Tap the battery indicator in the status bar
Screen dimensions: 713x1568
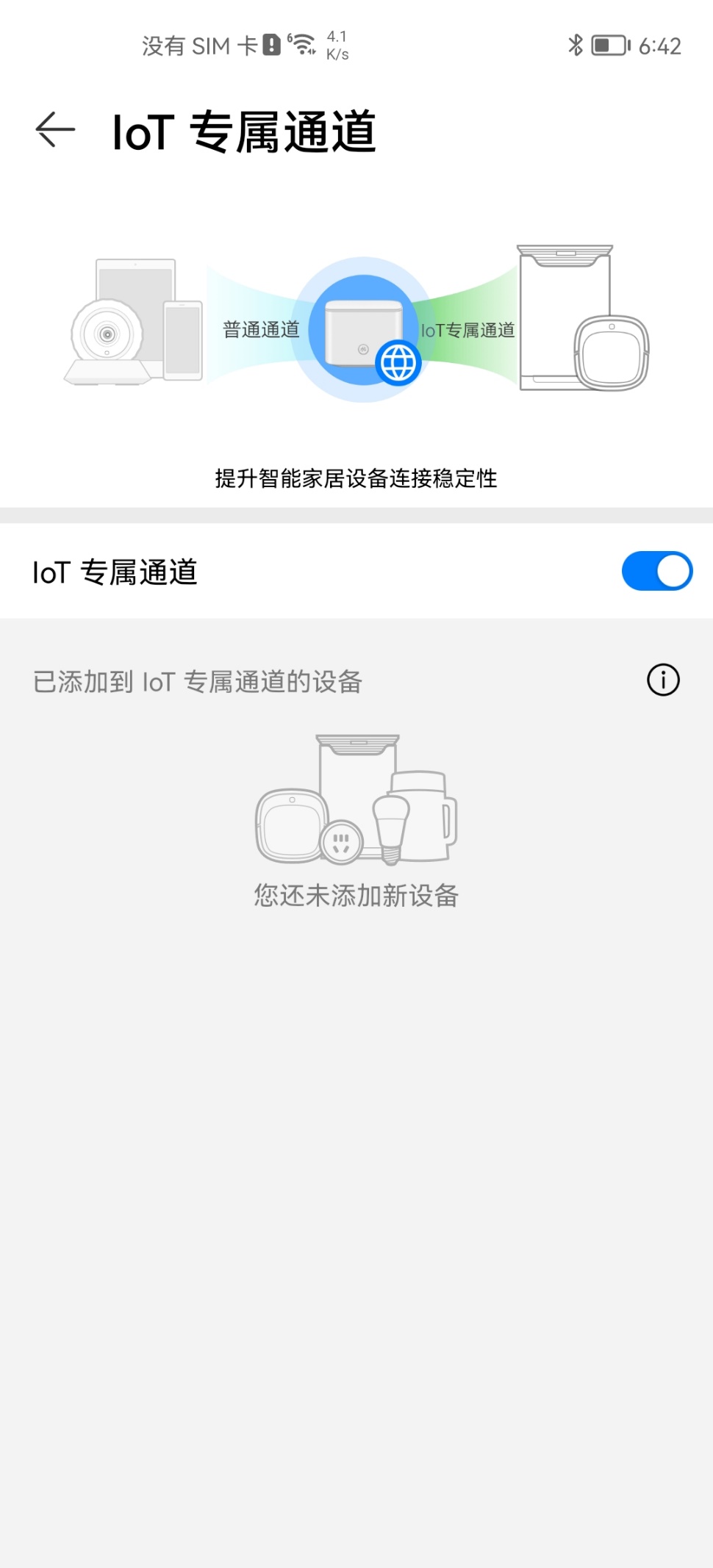click(x=609, y=46)
